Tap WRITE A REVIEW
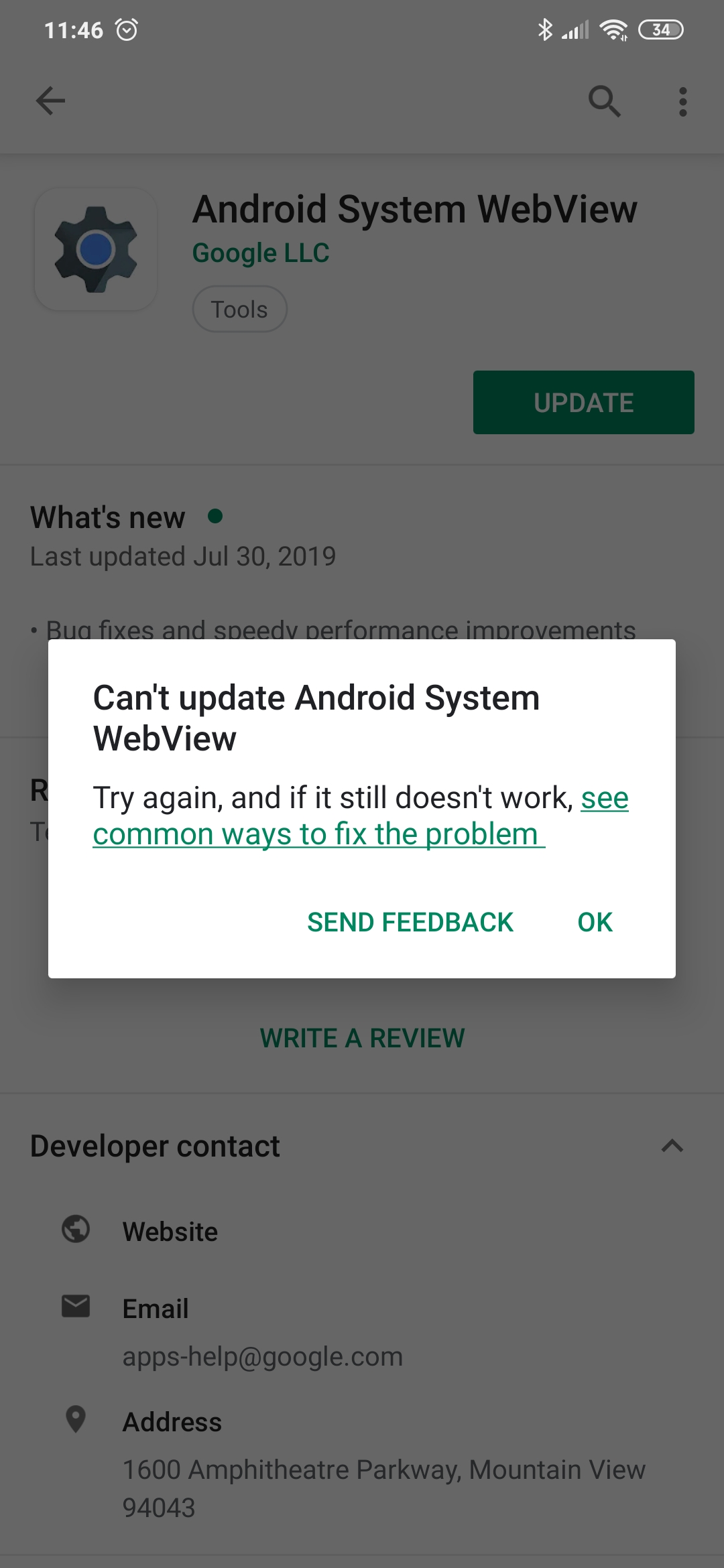Screen dimensions: 724x1568 [362, 1038]
